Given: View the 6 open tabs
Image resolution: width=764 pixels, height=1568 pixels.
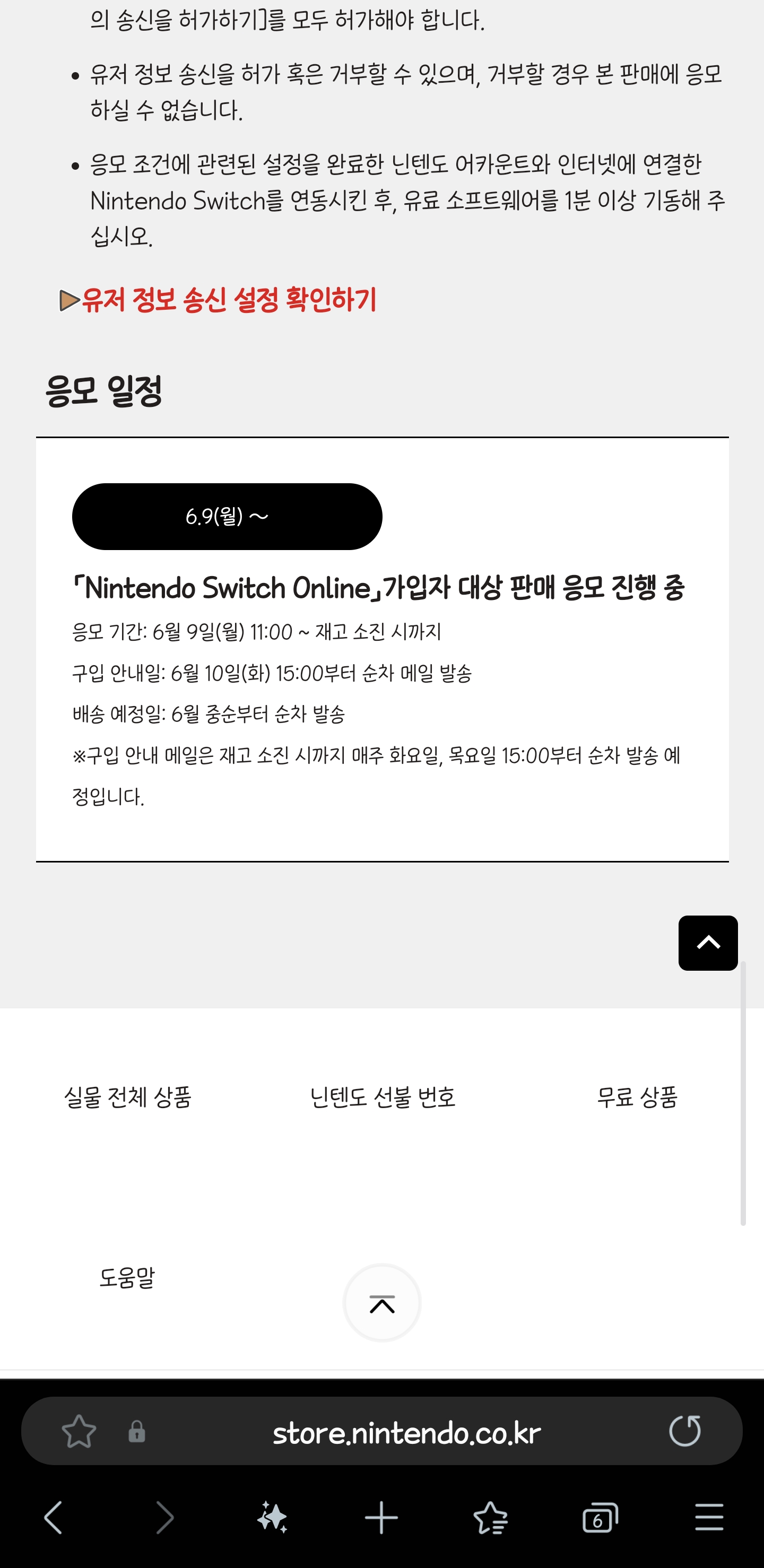Looking at the screenshot, I should [600, 1518].
